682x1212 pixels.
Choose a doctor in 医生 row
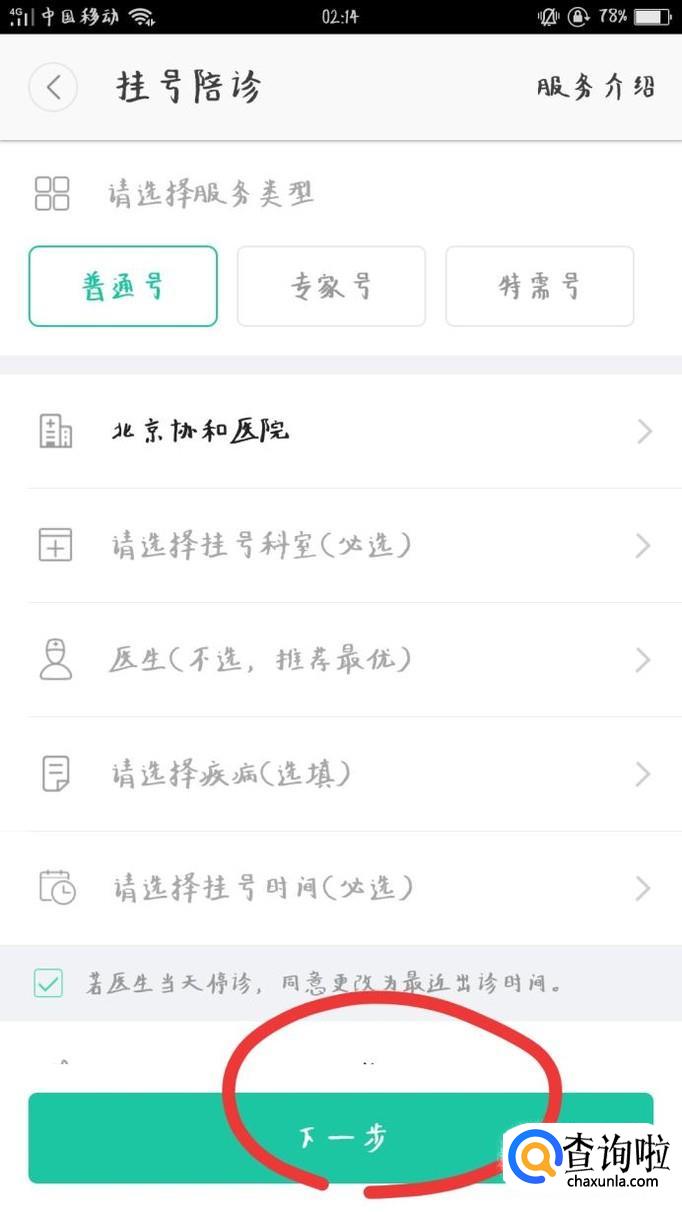(x=340, y=660)
